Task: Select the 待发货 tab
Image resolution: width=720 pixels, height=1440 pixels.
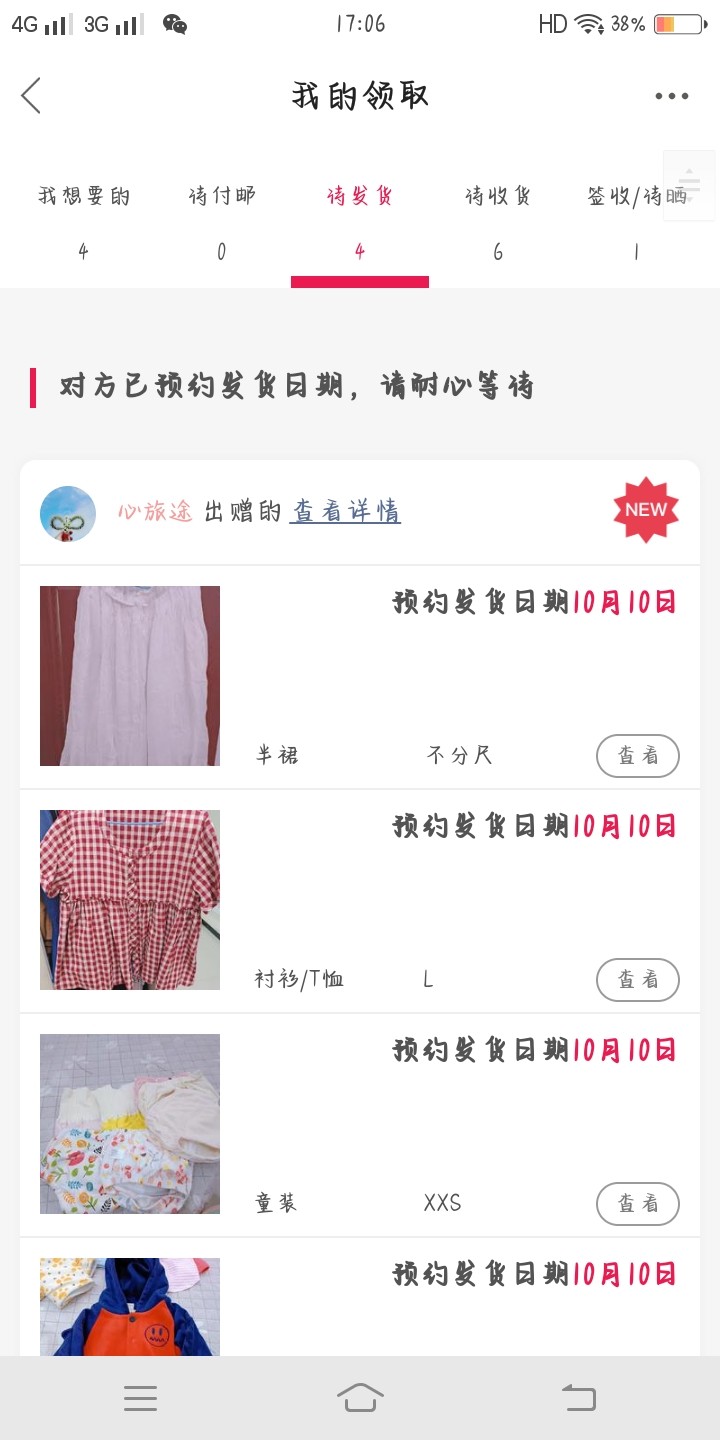Action: (x=360, y=220)
